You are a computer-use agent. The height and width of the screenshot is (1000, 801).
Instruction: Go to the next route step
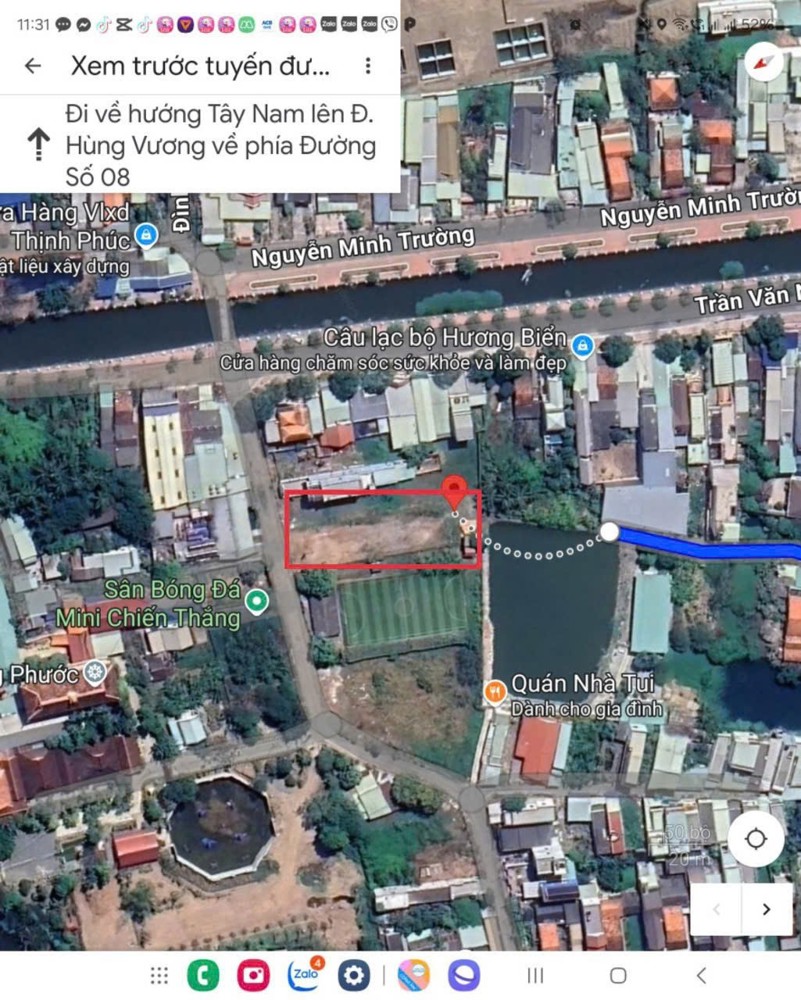tap(766, 909)
